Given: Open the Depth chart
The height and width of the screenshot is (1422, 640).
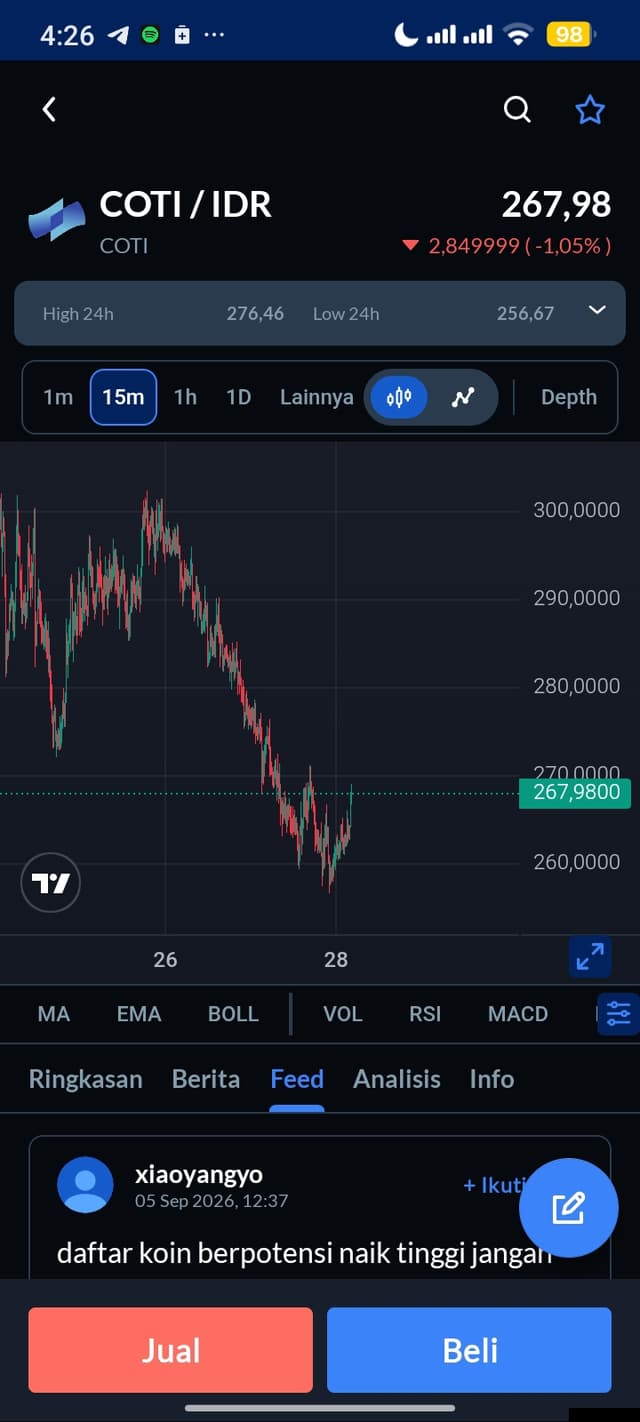Looking at the screenshot, I should 568,397.
